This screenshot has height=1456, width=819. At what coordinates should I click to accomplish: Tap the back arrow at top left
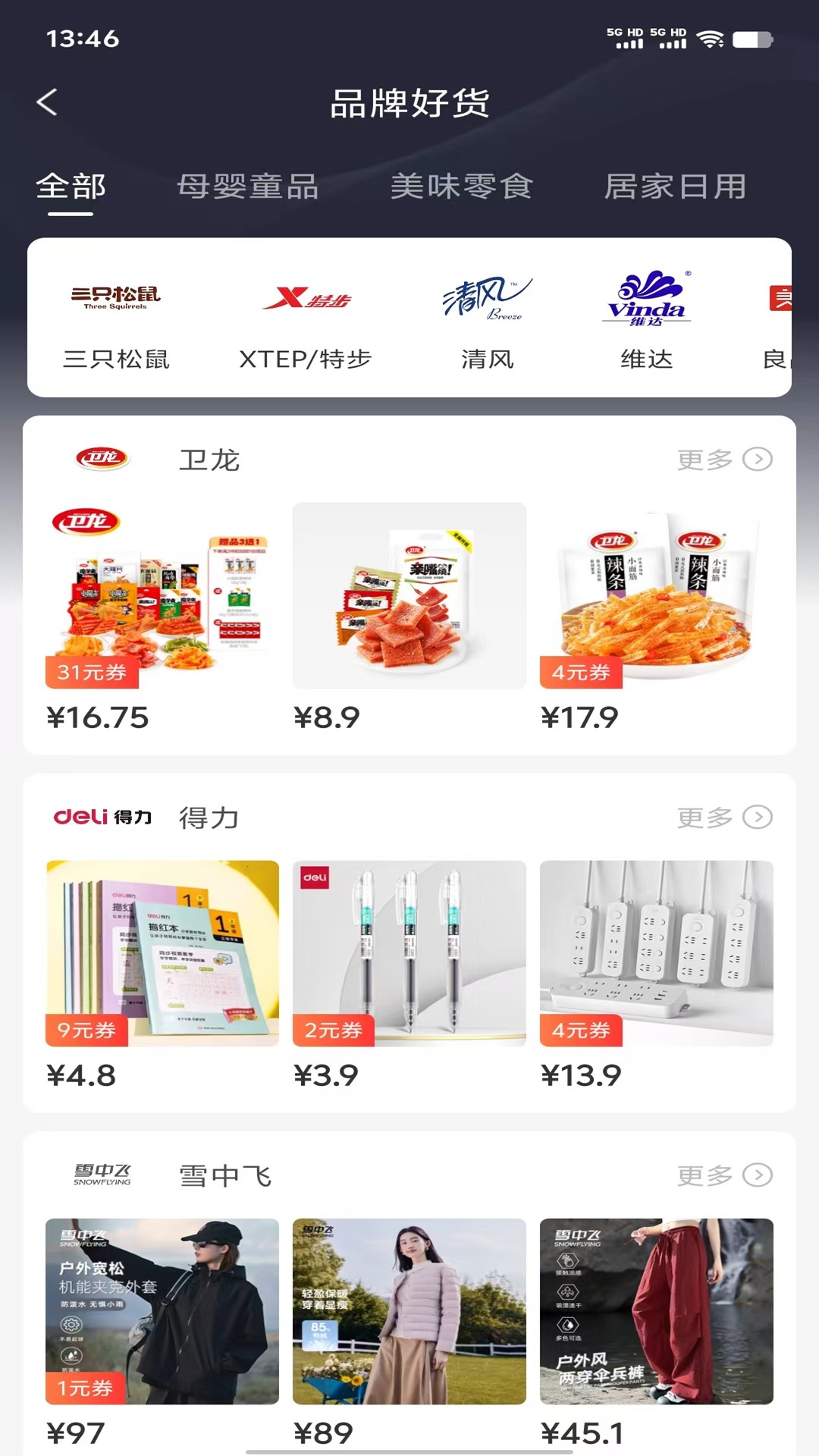pyautogui.click(x=48, y=102)
